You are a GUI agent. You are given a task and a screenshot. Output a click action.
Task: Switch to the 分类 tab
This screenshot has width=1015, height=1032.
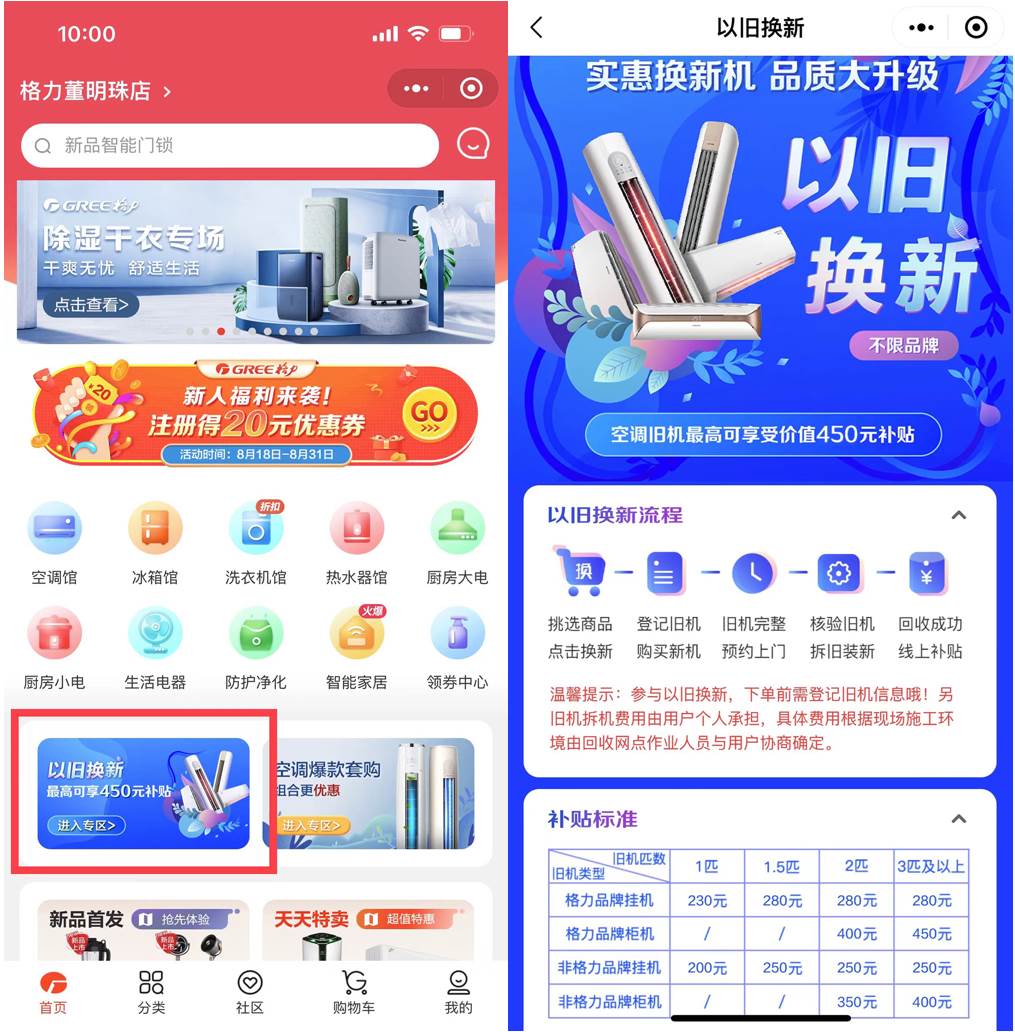(x=152, y=991)
